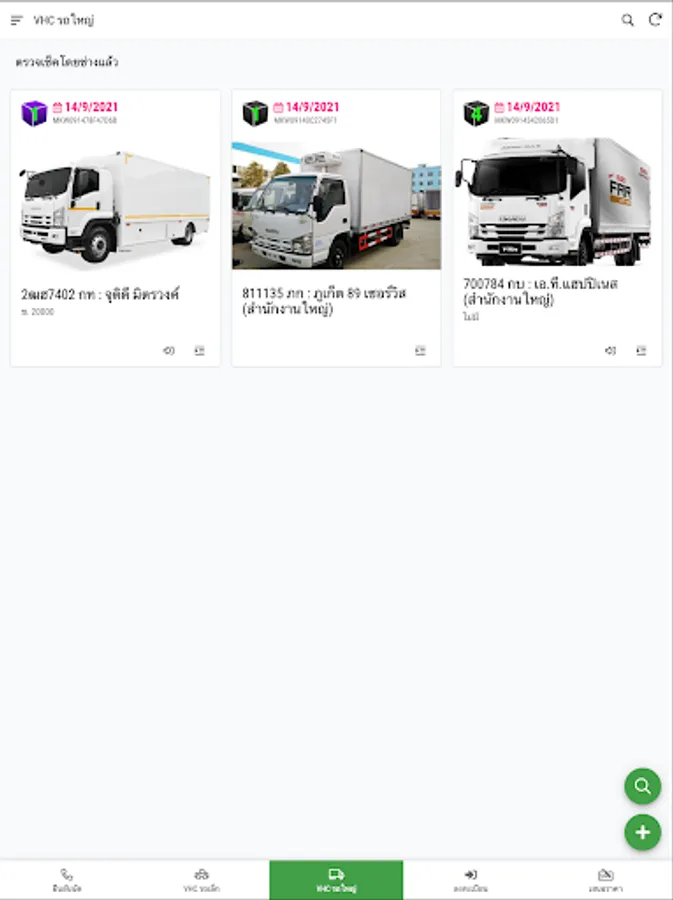Tap the speaker icon on the 700784 card
The width and height of the screenshot is (673, 900).
[x=610, y=350]
